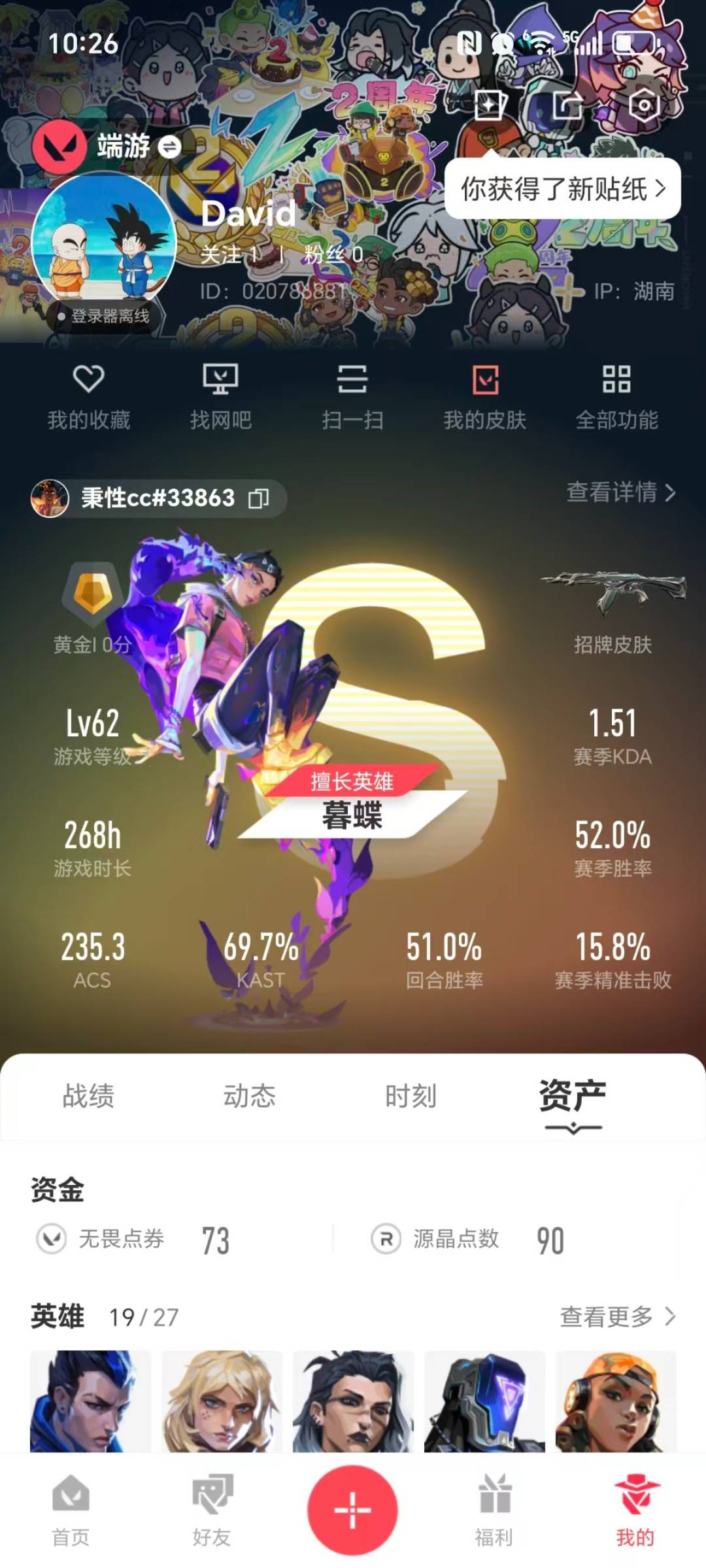Switch to the 战绩 tab

pos(88,1096)
